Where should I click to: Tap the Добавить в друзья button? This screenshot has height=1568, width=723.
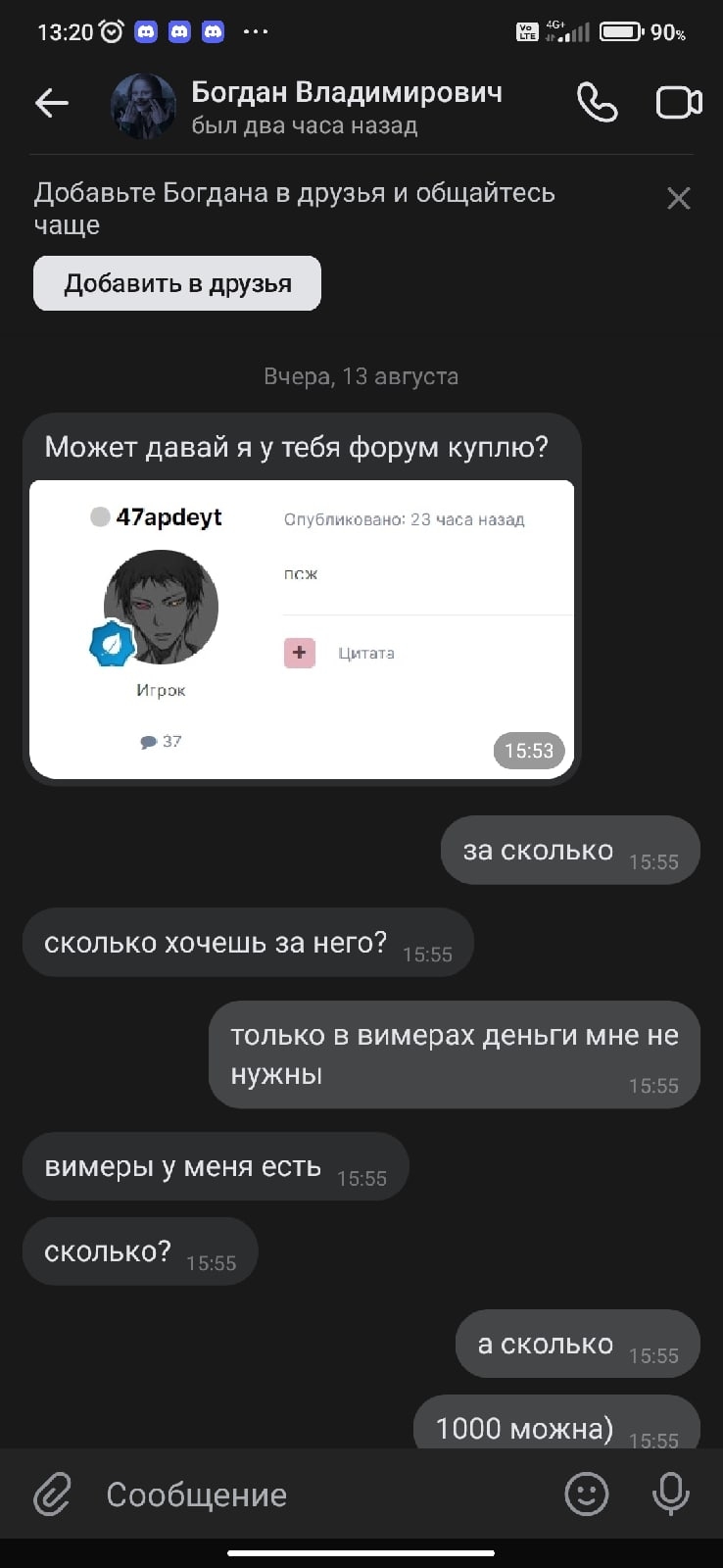coord(177,283)
